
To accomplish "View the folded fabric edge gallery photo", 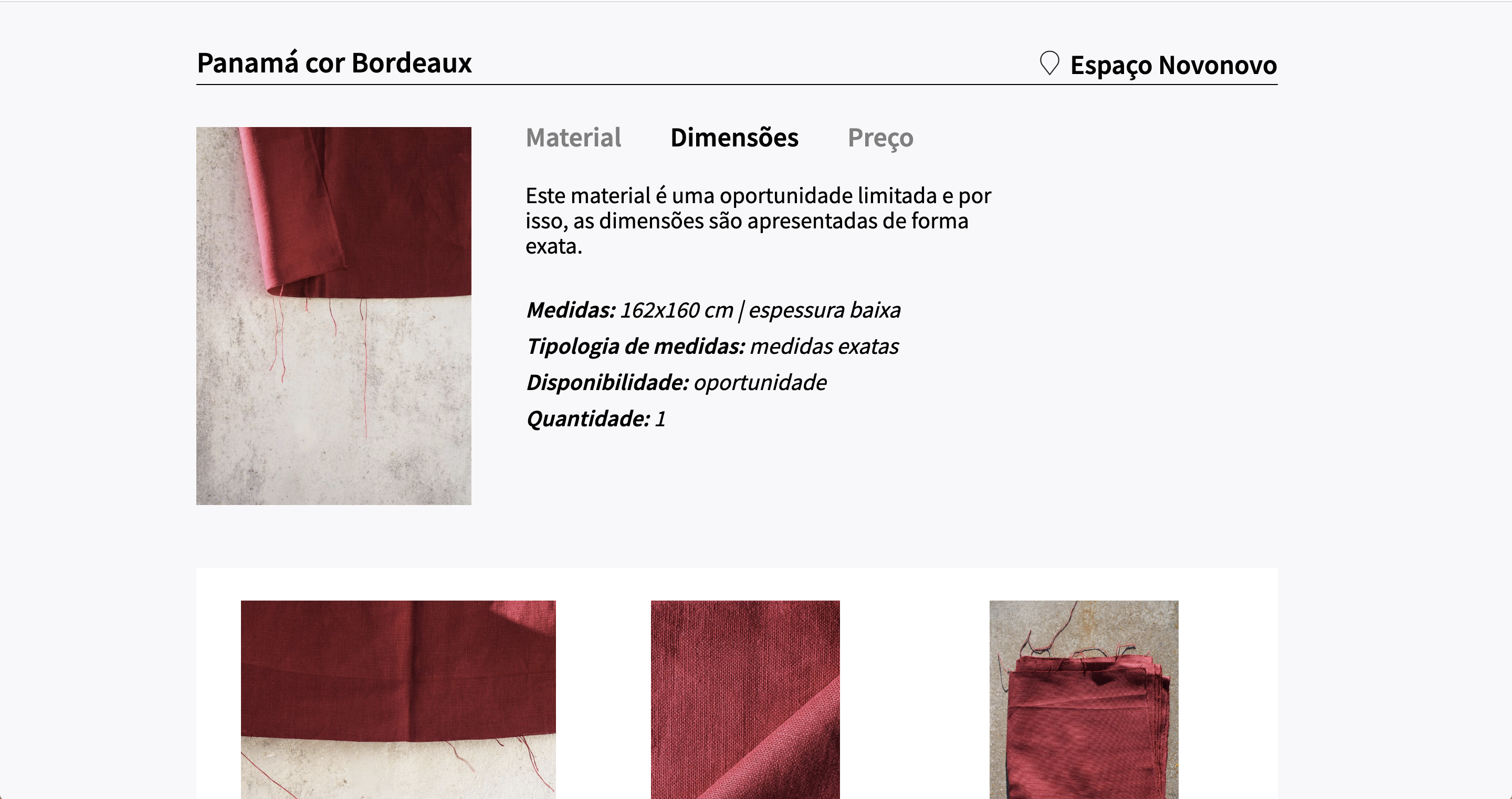I will (398, 699).
